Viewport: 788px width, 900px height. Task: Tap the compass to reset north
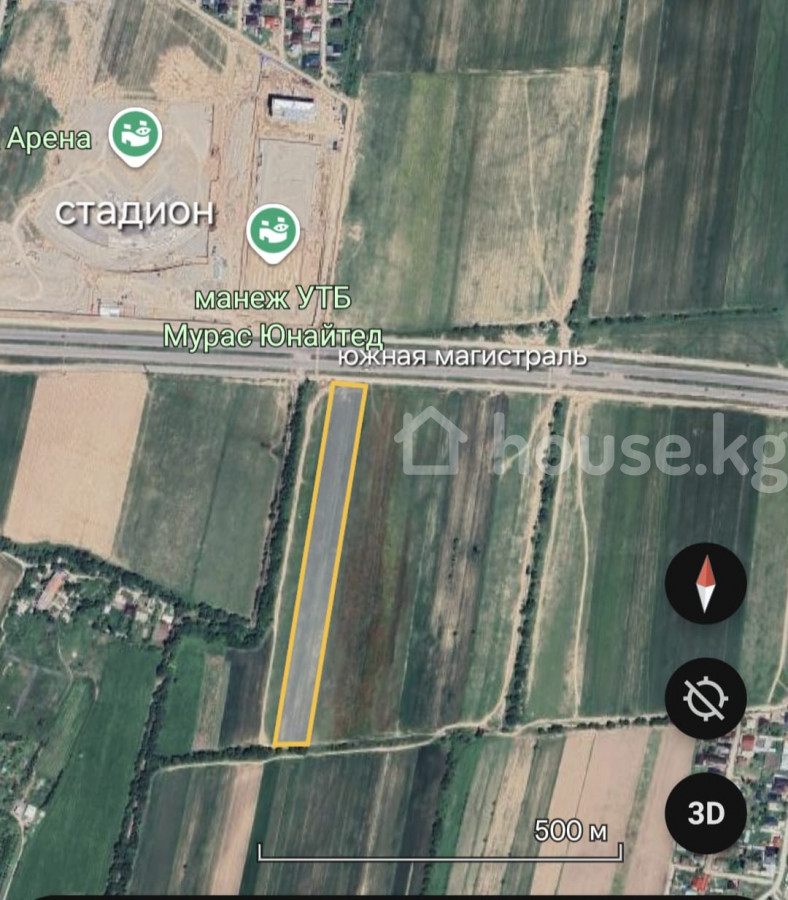(706, 584)
